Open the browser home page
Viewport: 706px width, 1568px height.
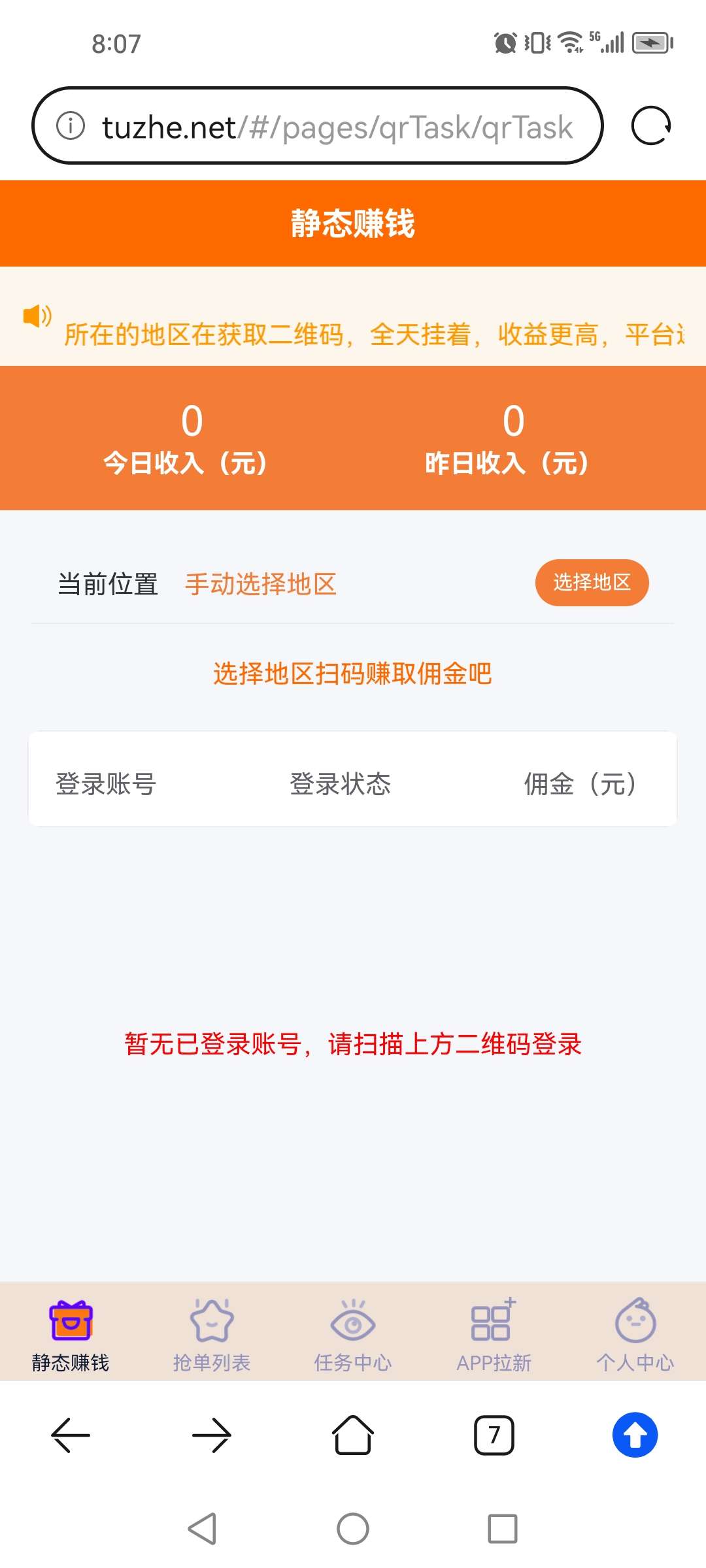point(353,1435)
